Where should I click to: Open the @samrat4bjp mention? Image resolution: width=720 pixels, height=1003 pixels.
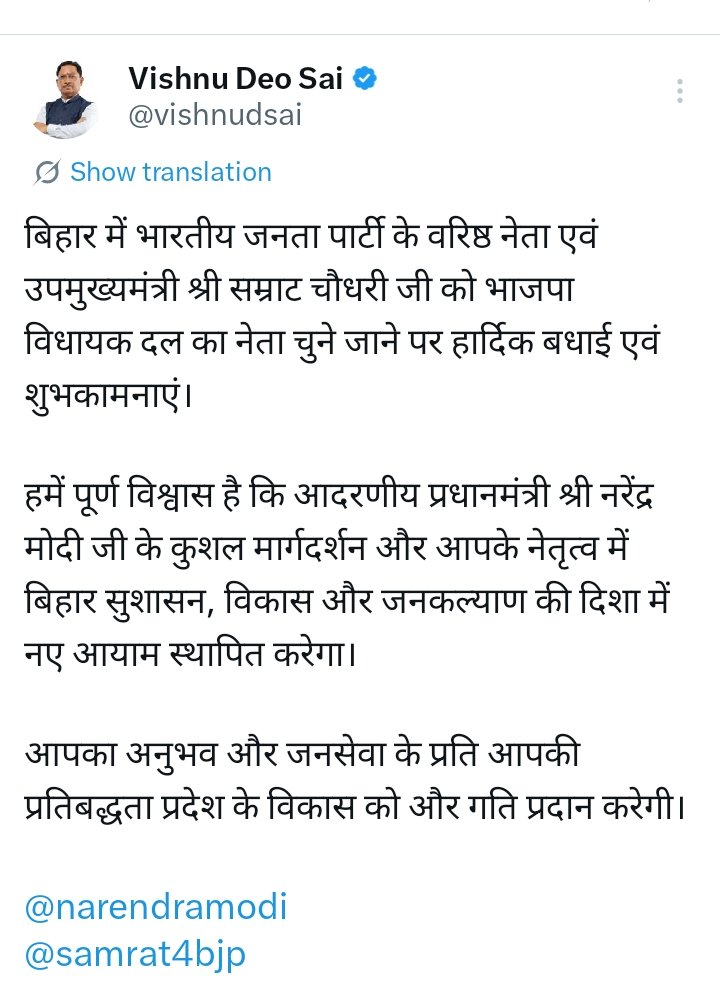tap(135, 953)
